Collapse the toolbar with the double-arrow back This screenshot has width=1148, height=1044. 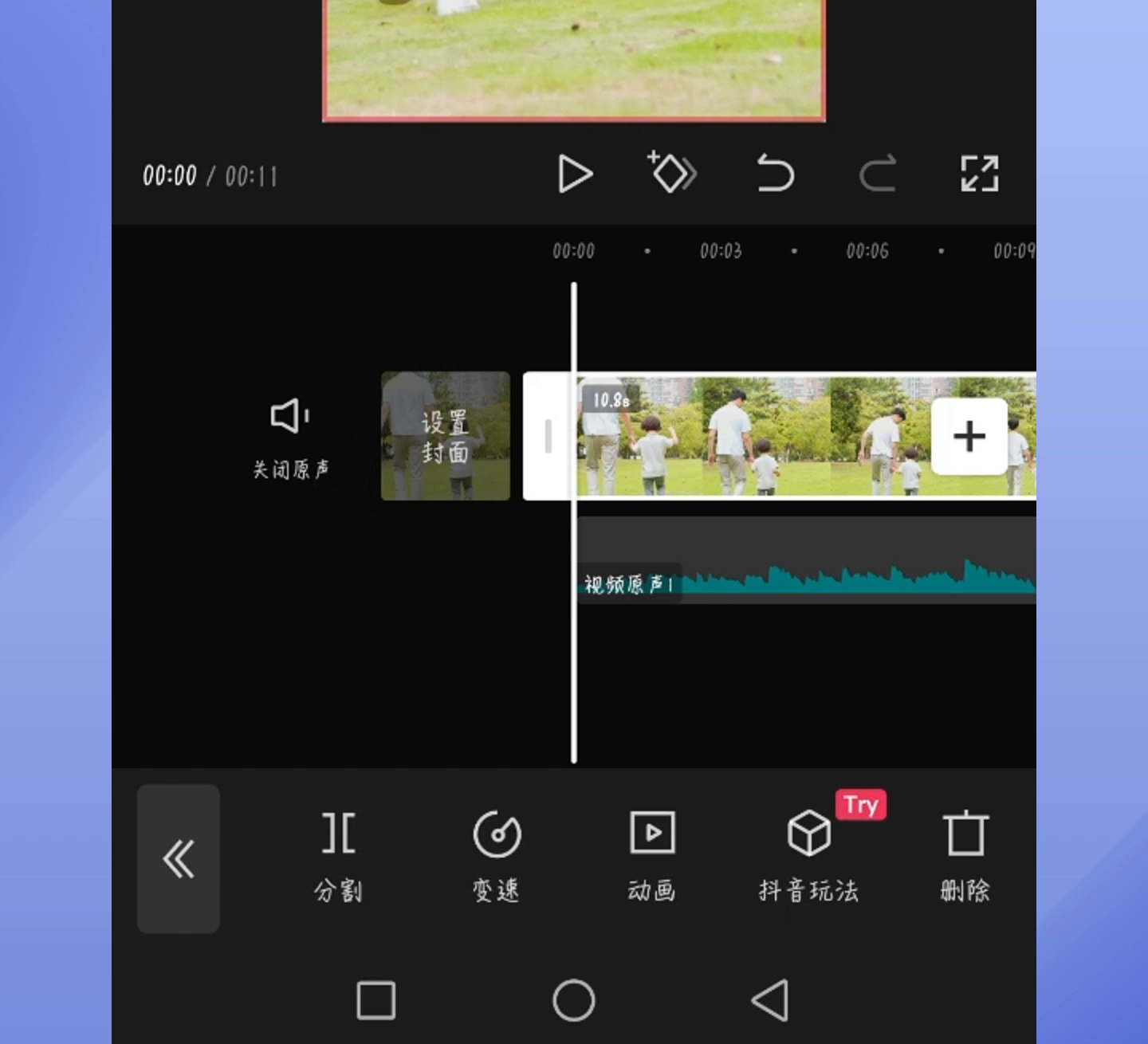coord(179,858)
